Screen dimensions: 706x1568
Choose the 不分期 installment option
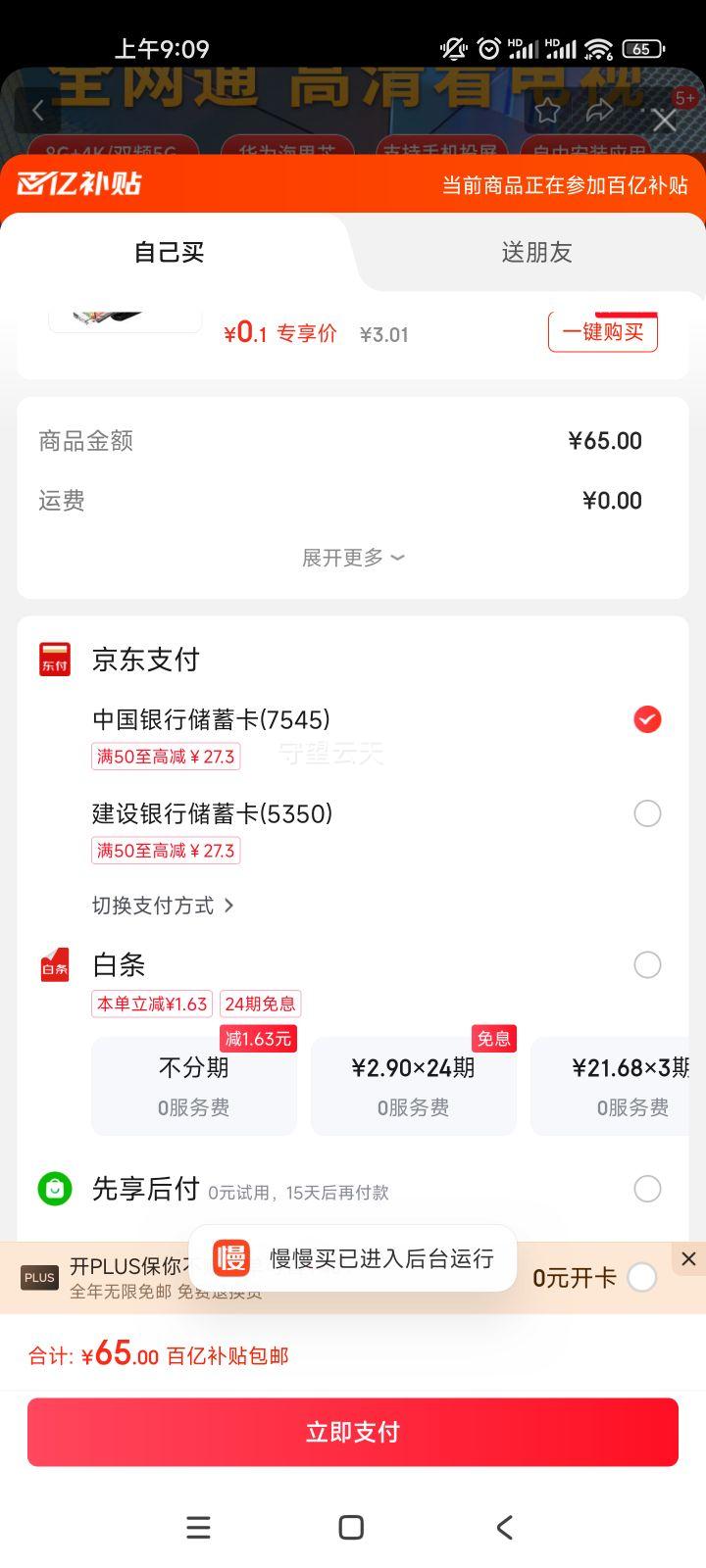tap(194, 1086)
